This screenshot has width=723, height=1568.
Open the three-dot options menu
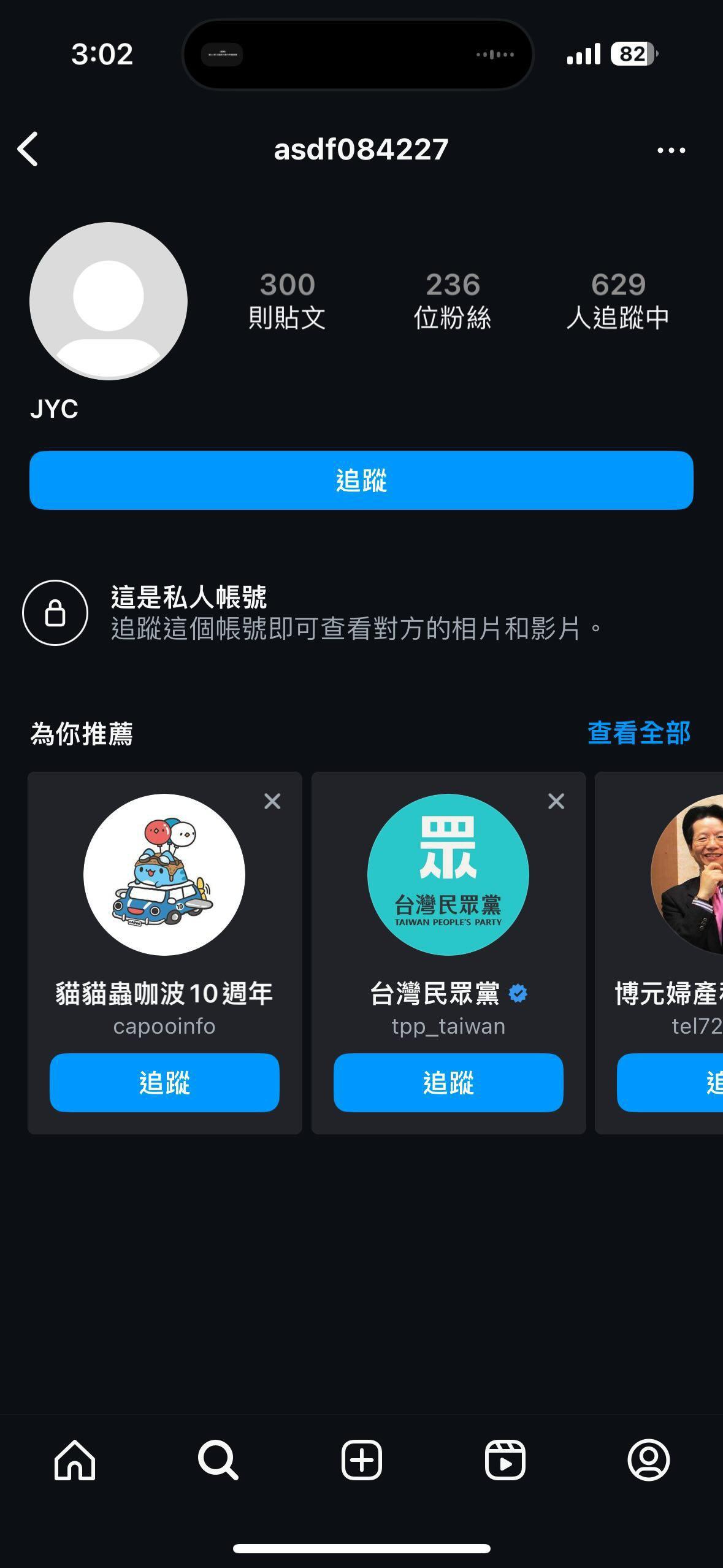(671, 150)
